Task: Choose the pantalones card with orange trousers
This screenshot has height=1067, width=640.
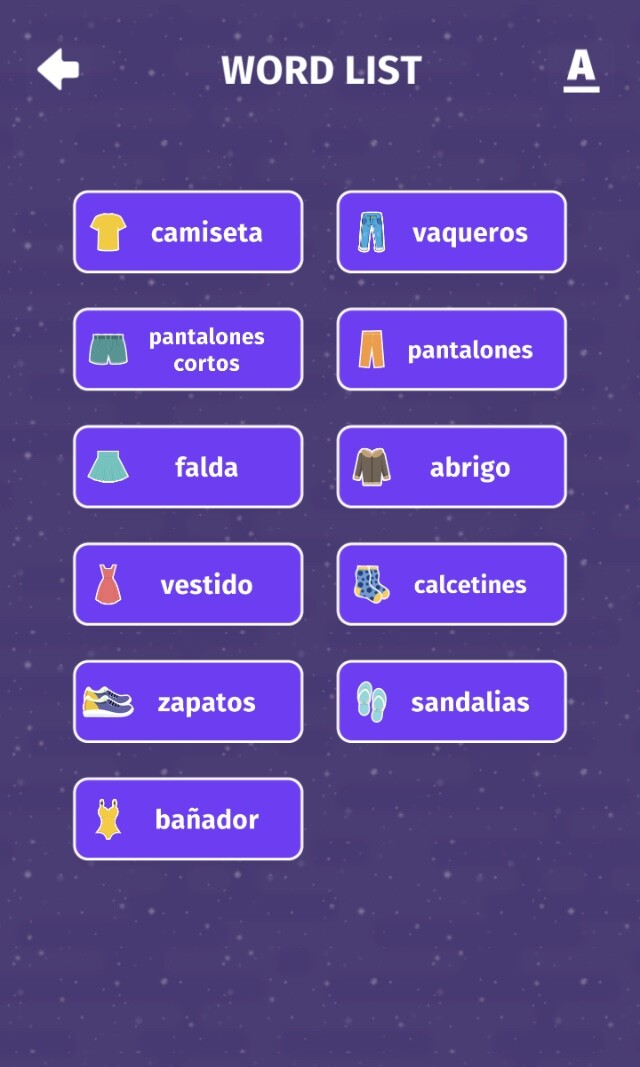Action: click(452, 349)
